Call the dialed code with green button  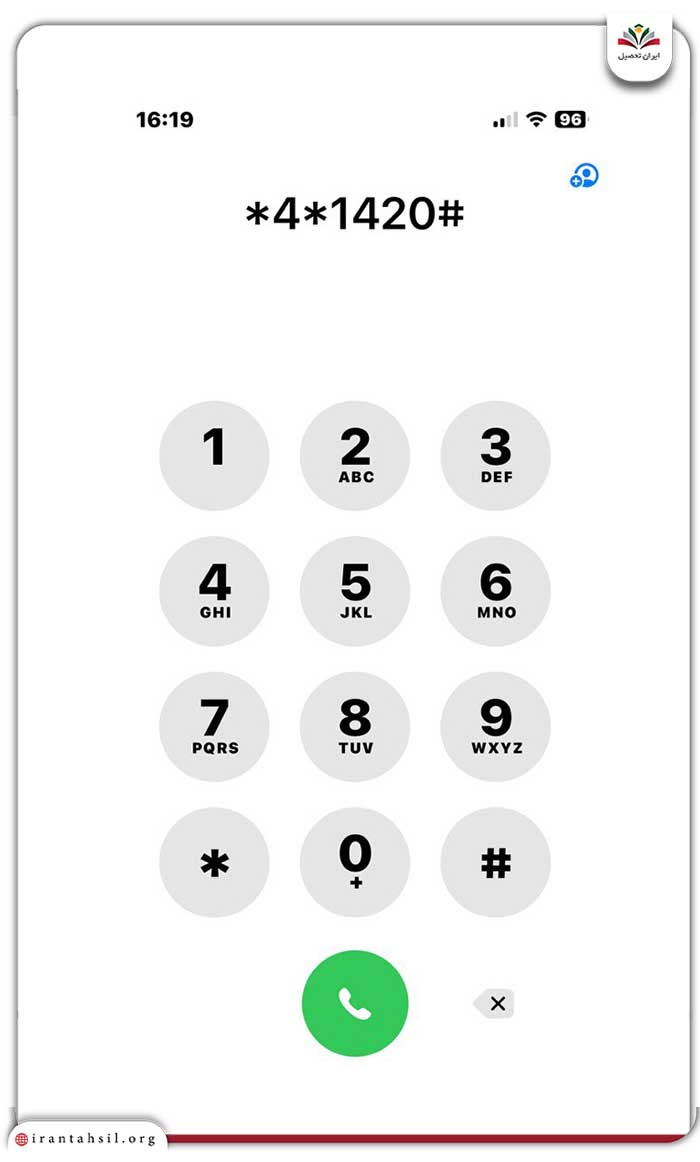pos(355,1003)
